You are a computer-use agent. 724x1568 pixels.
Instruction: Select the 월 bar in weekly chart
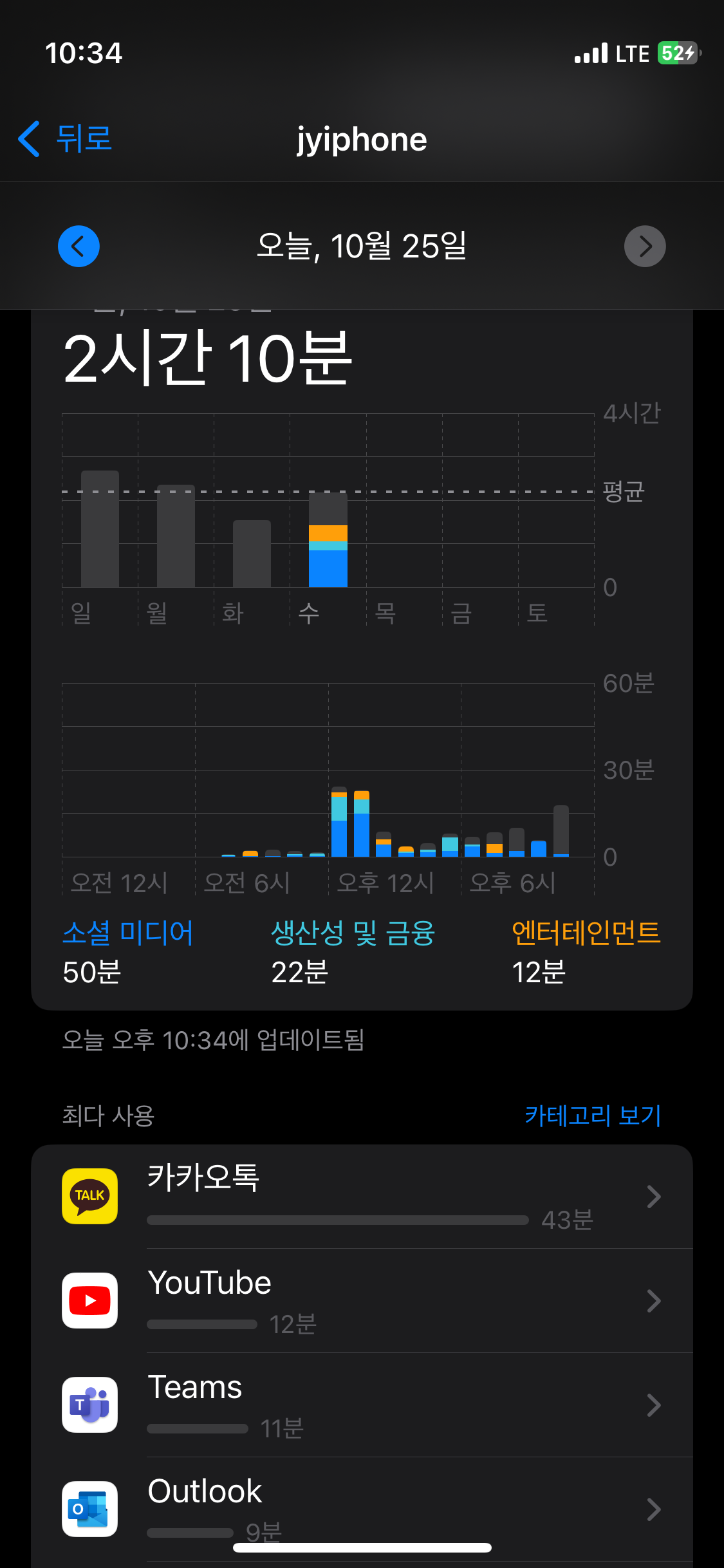[176, 536]
